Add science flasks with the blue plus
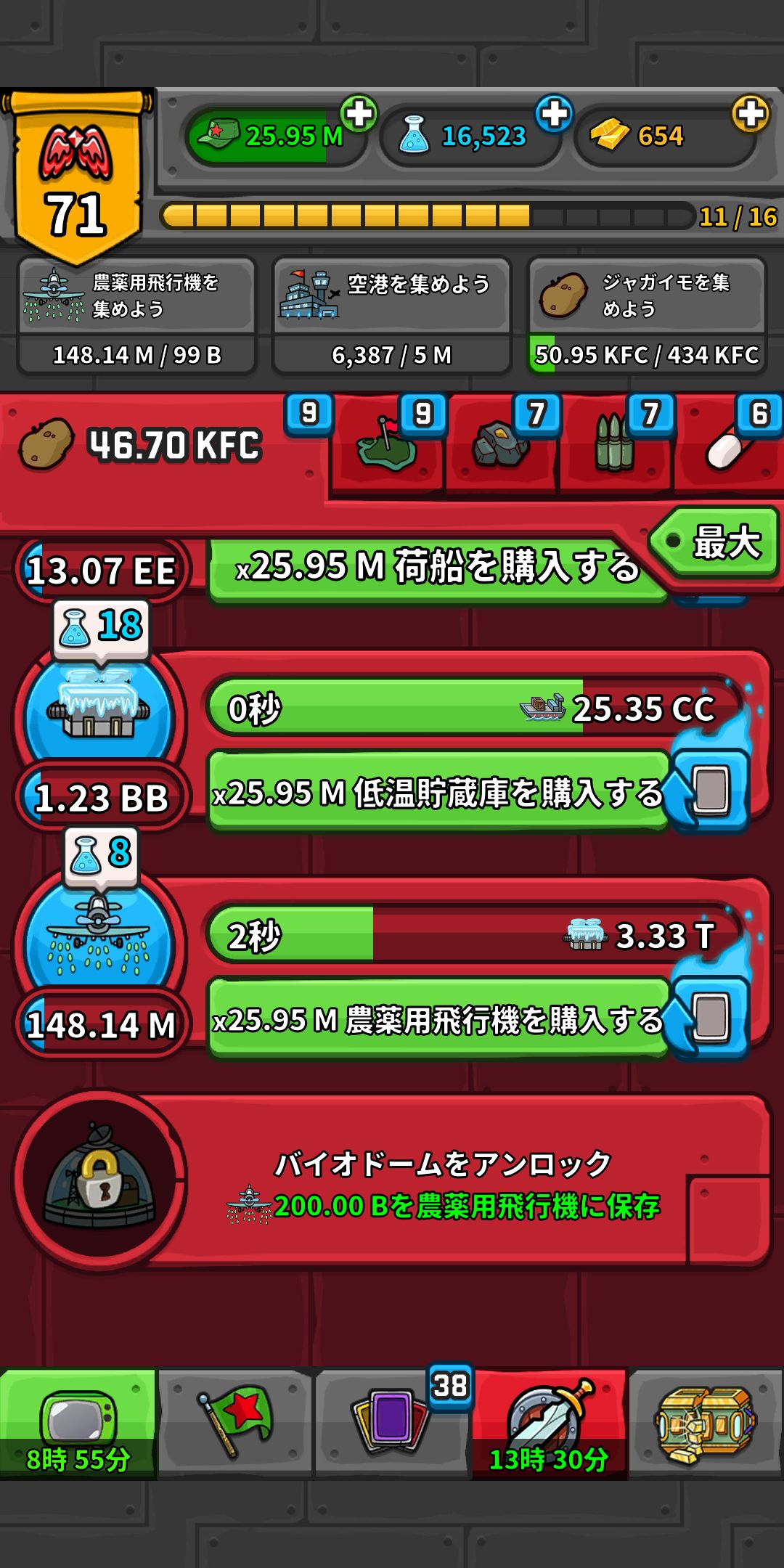 coord(555,114)
